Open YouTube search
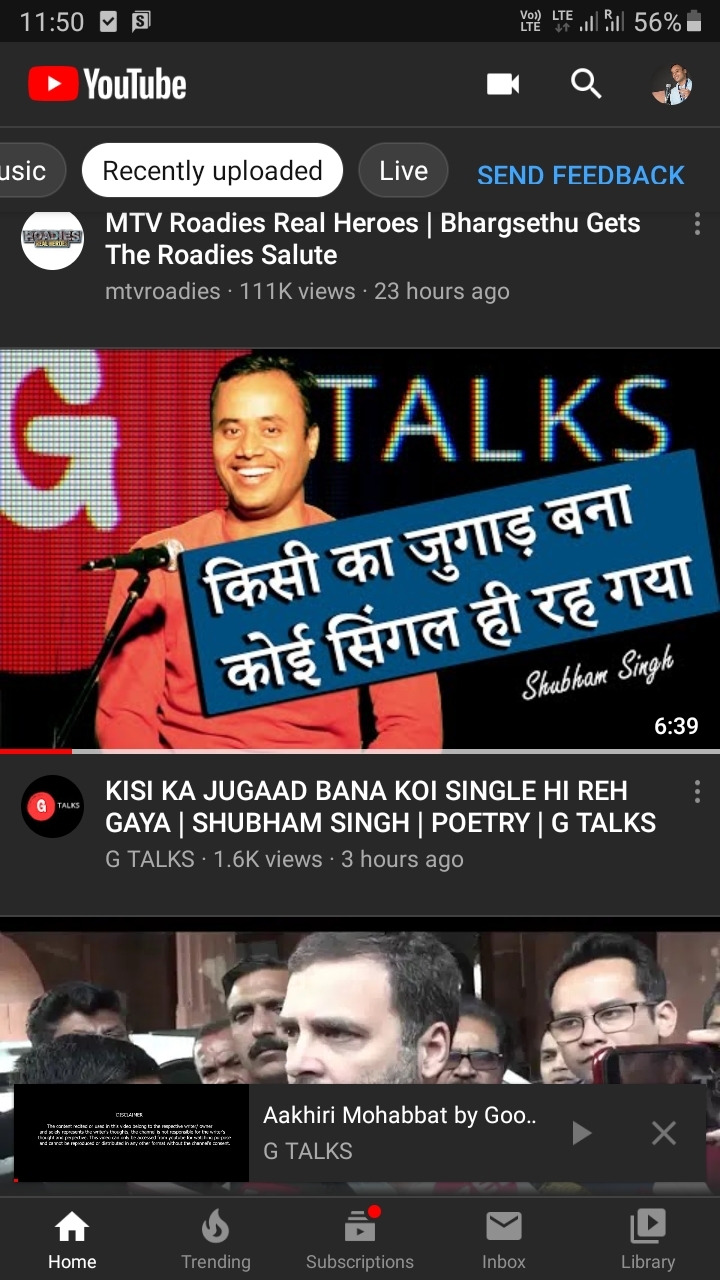The width and height of the screenshot is (720, 1280). coord(586,85)
